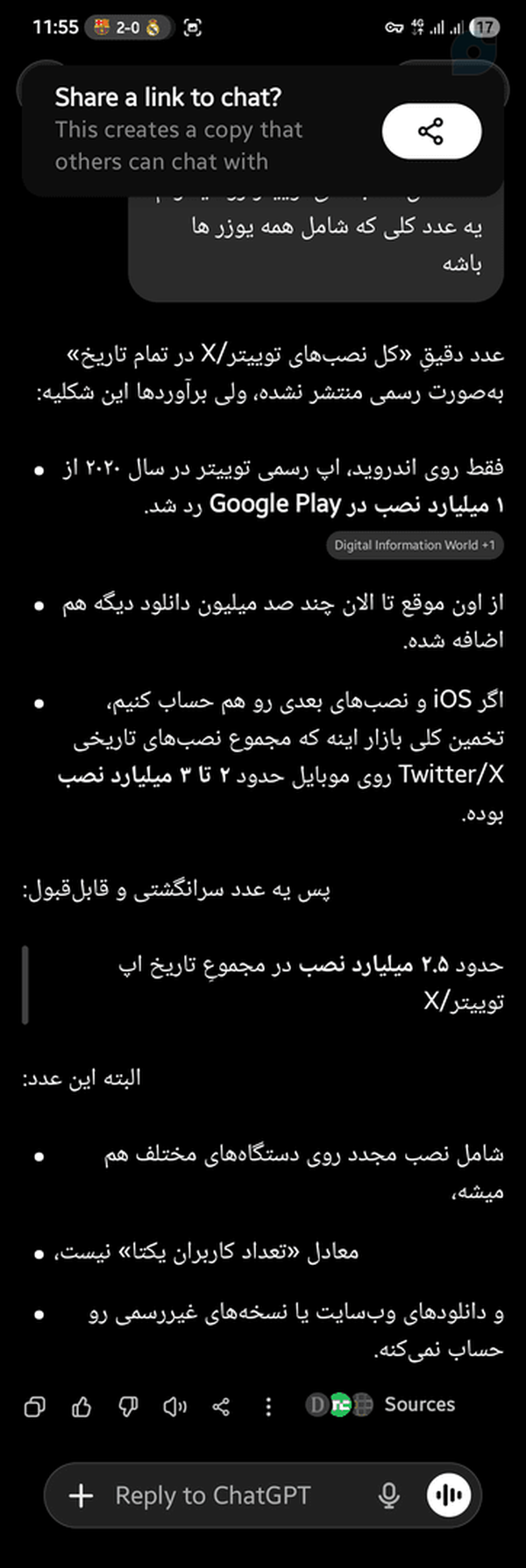
Task: Read the response aloud with speaker icon
Action: 174,1407
